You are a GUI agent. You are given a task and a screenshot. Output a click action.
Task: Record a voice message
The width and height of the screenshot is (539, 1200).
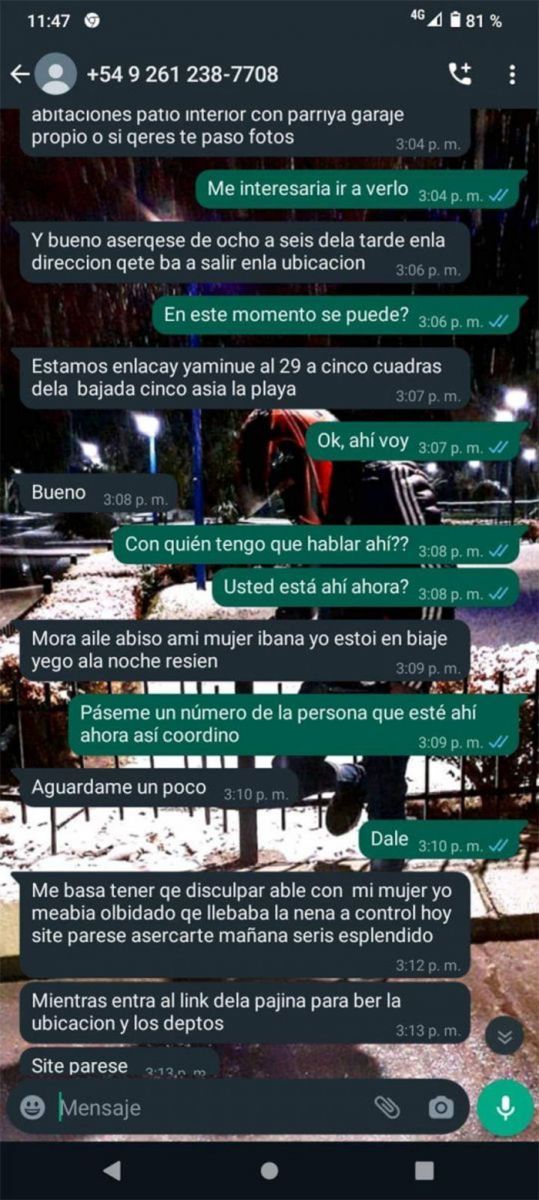pyautogui.click(x=505, y=1107)
